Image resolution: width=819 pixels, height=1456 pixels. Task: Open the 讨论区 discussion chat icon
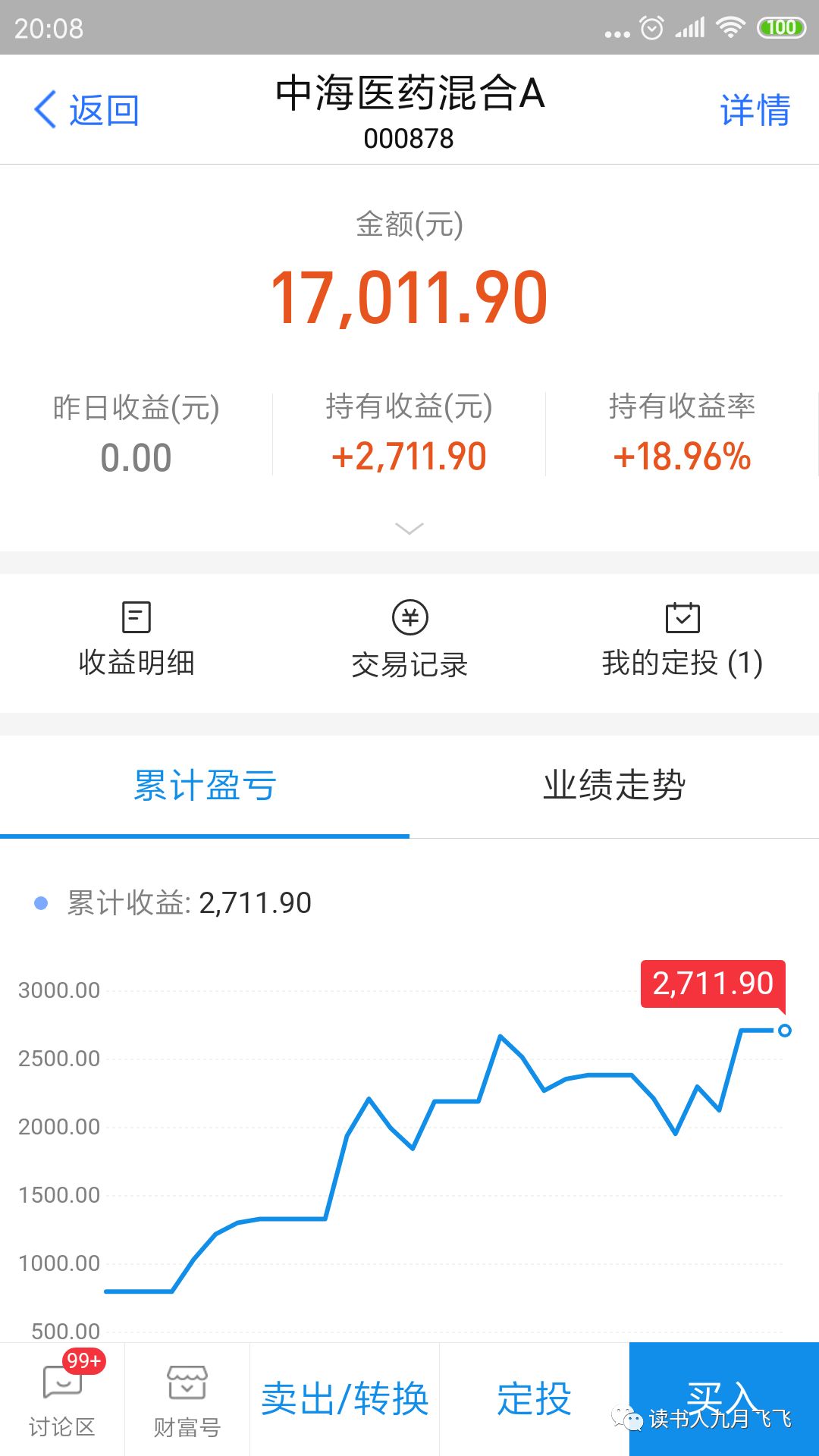pyautogui.click(x=62, y=1399)
